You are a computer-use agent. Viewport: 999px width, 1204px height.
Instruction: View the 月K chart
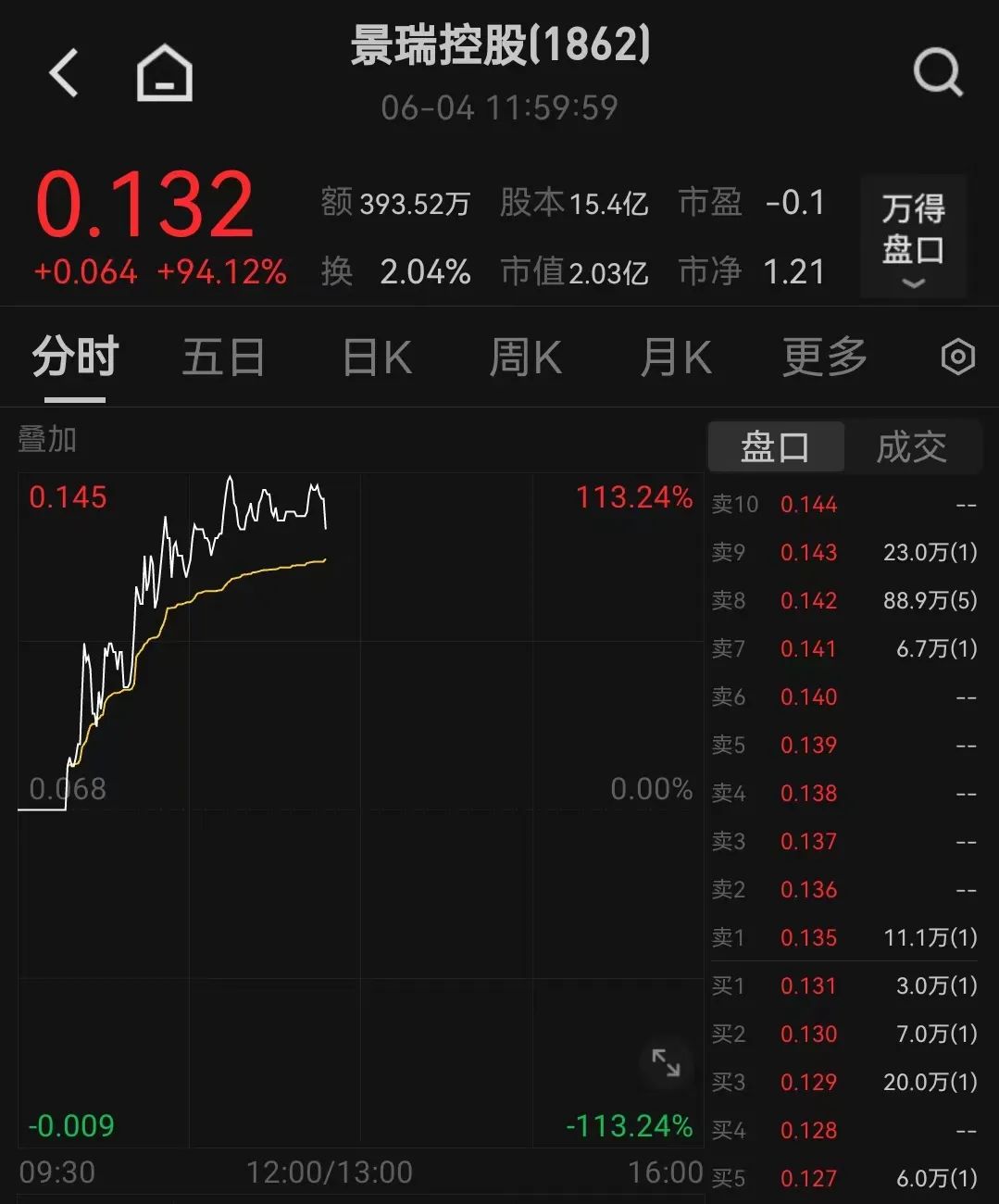pos(676,357)
